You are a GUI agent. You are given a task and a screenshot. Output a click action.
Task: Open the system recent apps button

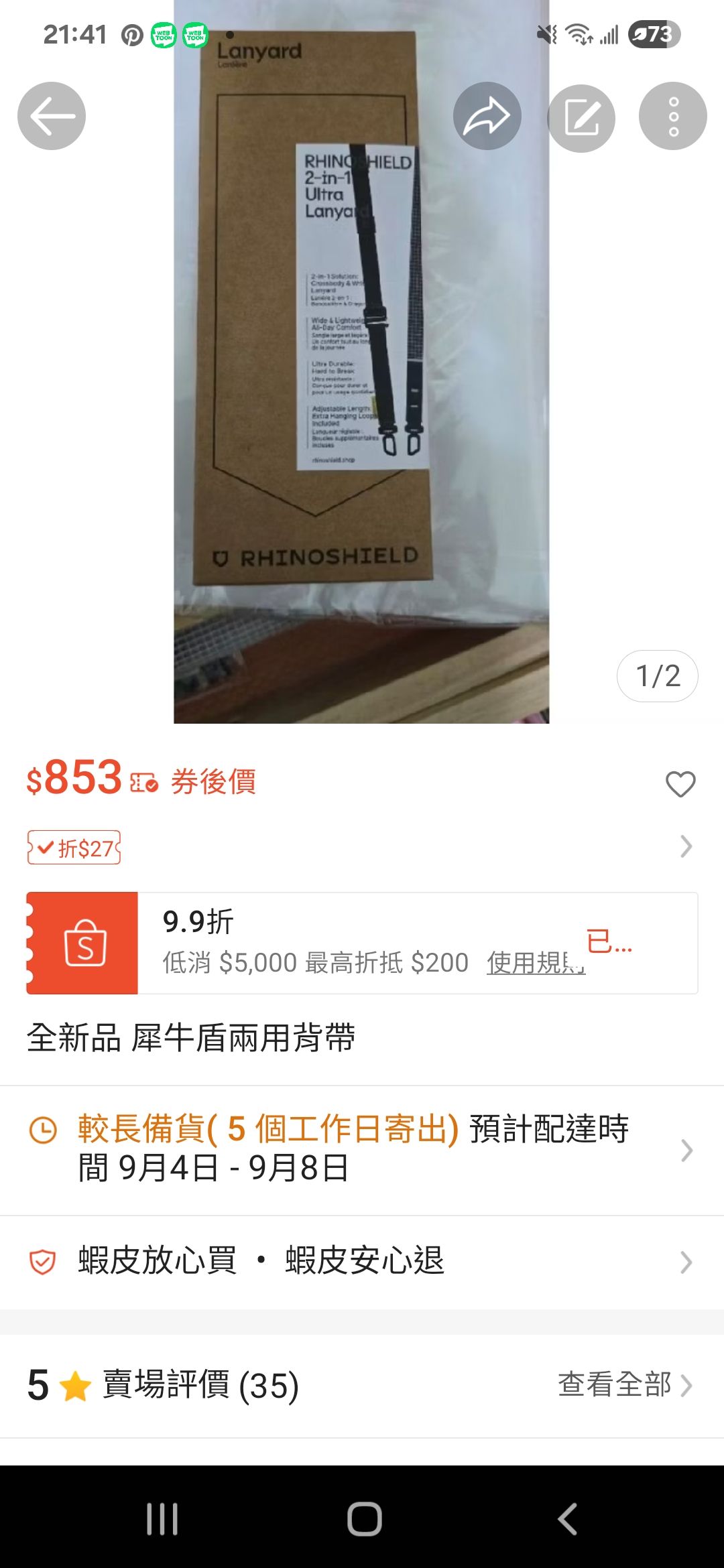click(x=162, y=1518)
